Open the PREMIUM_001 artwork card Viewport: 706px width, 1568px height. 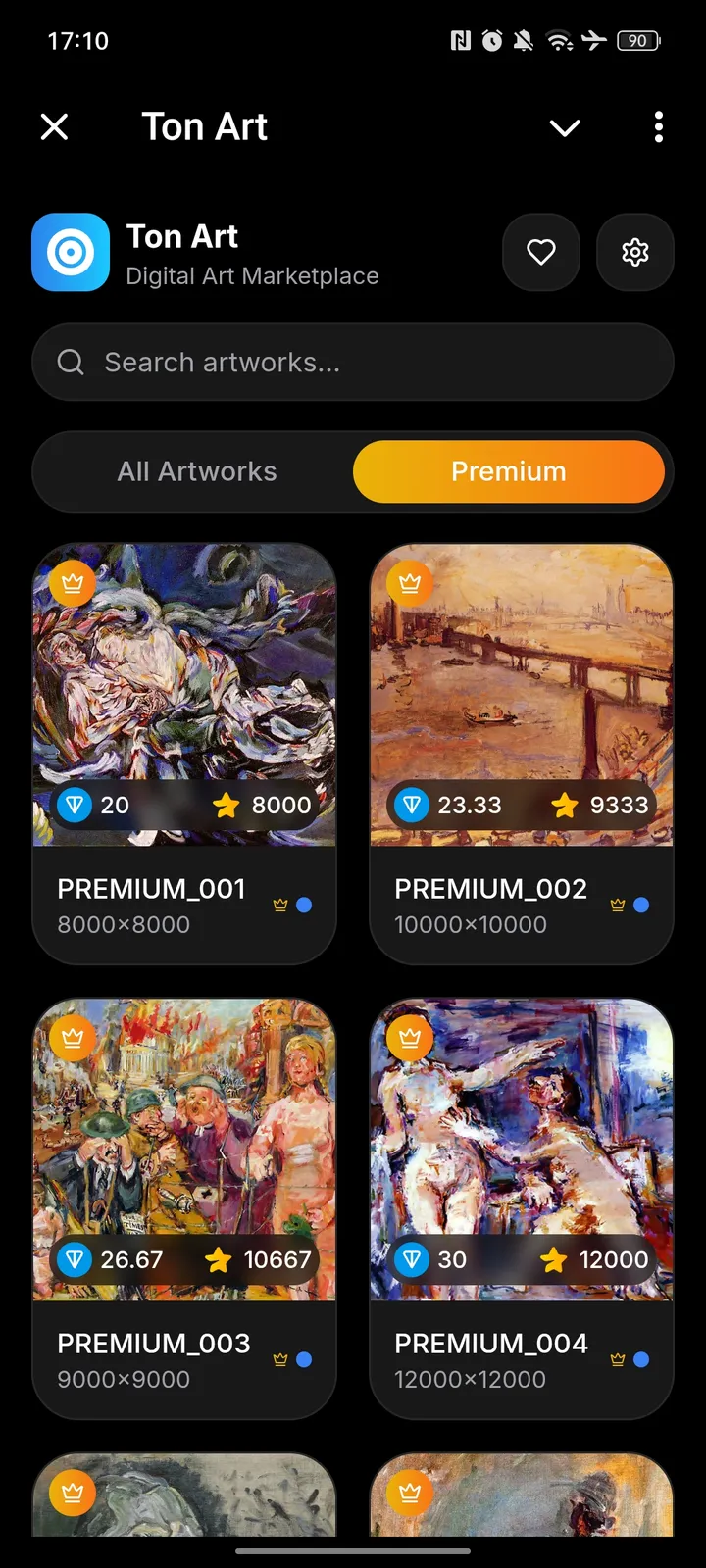pyautogui.click(x=184, y=755)
